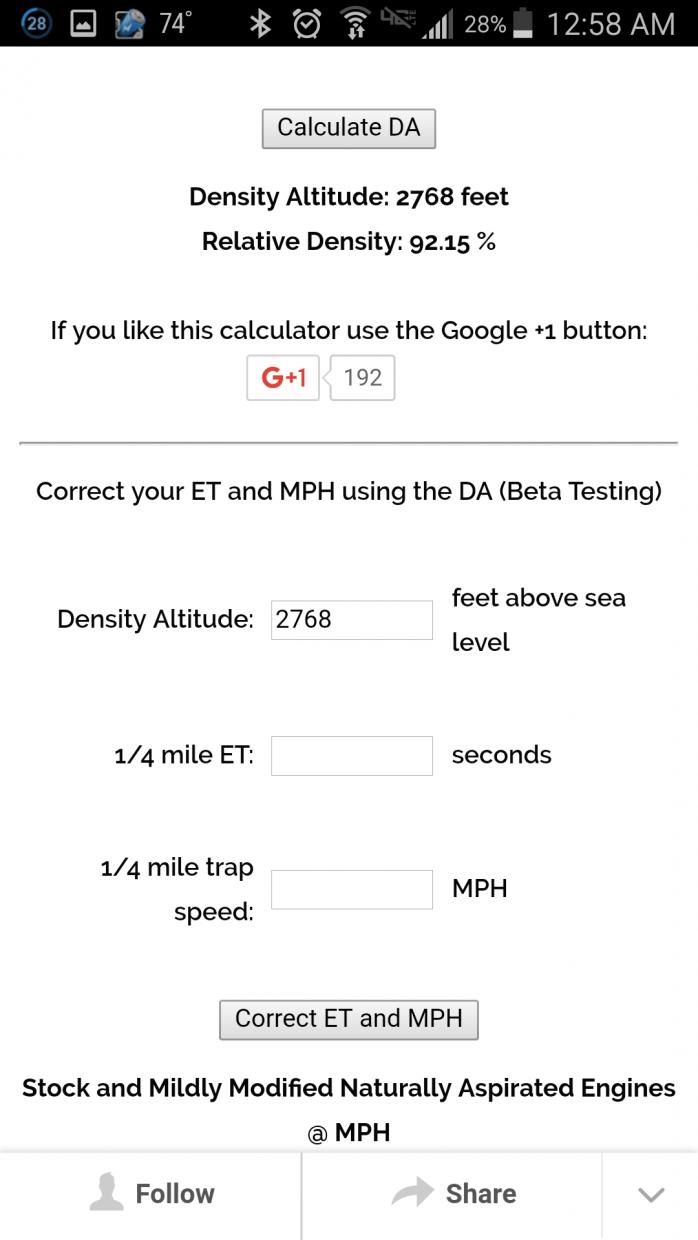The width and height of the screenshot is (698, 1240).
Task: Share this calculator page
Action: (x=452, y=1194)
